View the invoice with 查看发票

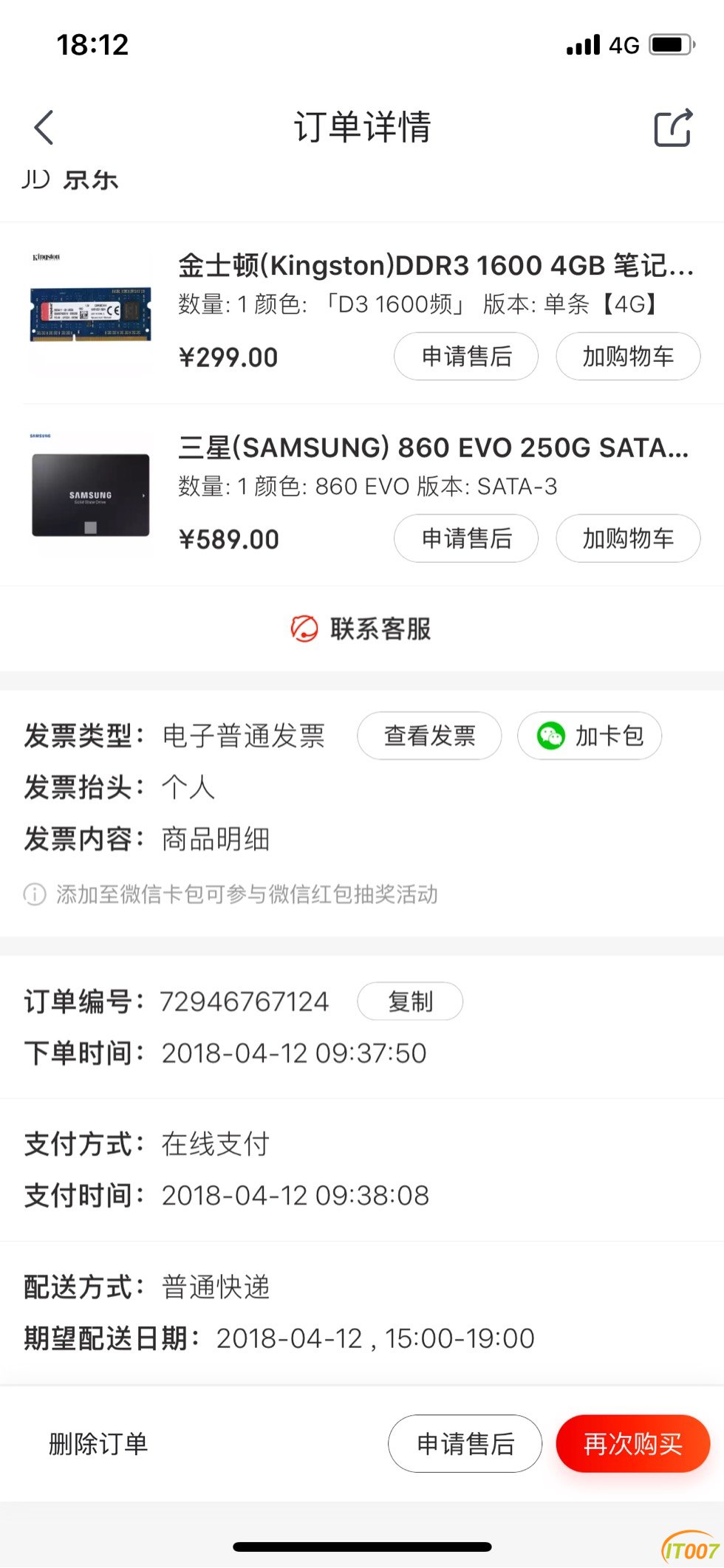pyautogui.click(x=429, y=736)
